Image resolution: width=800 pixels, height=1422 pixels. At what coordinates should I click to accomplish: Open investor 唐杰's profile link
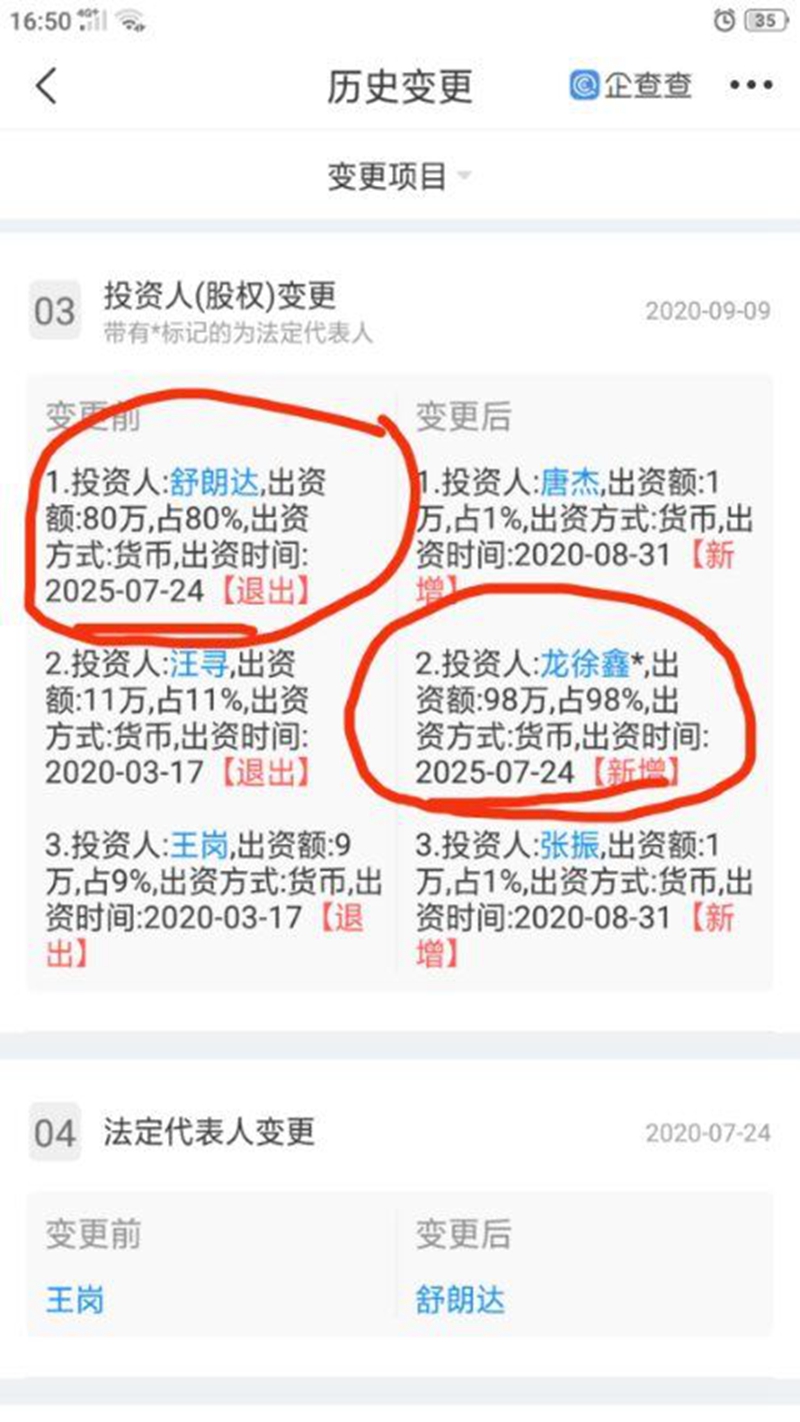click(x=570, y=485)
